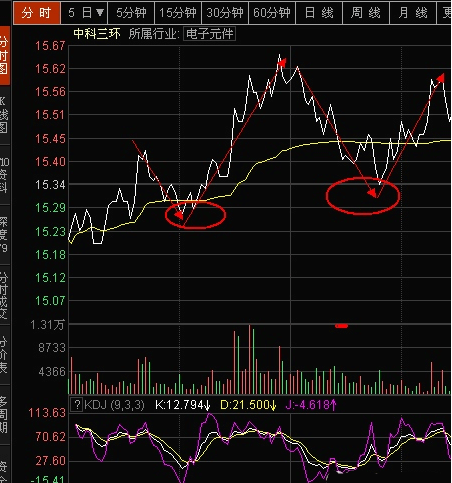Switch to the 30分钟 chart
This screenshot has height=483, width=452.
[x=225, y=13]
